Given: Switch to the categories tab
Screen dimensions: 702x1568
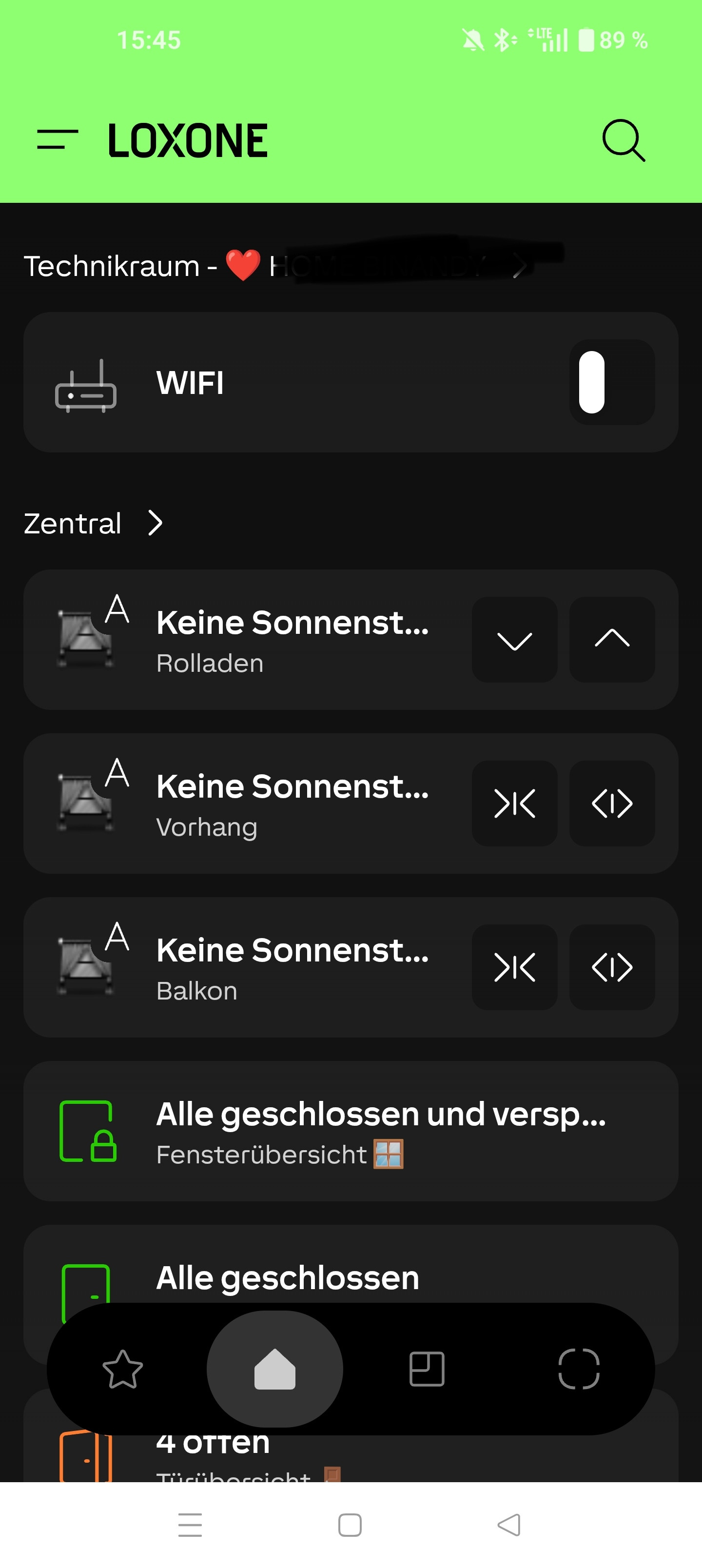Looking at the screenshot, I should point(578,1370).
